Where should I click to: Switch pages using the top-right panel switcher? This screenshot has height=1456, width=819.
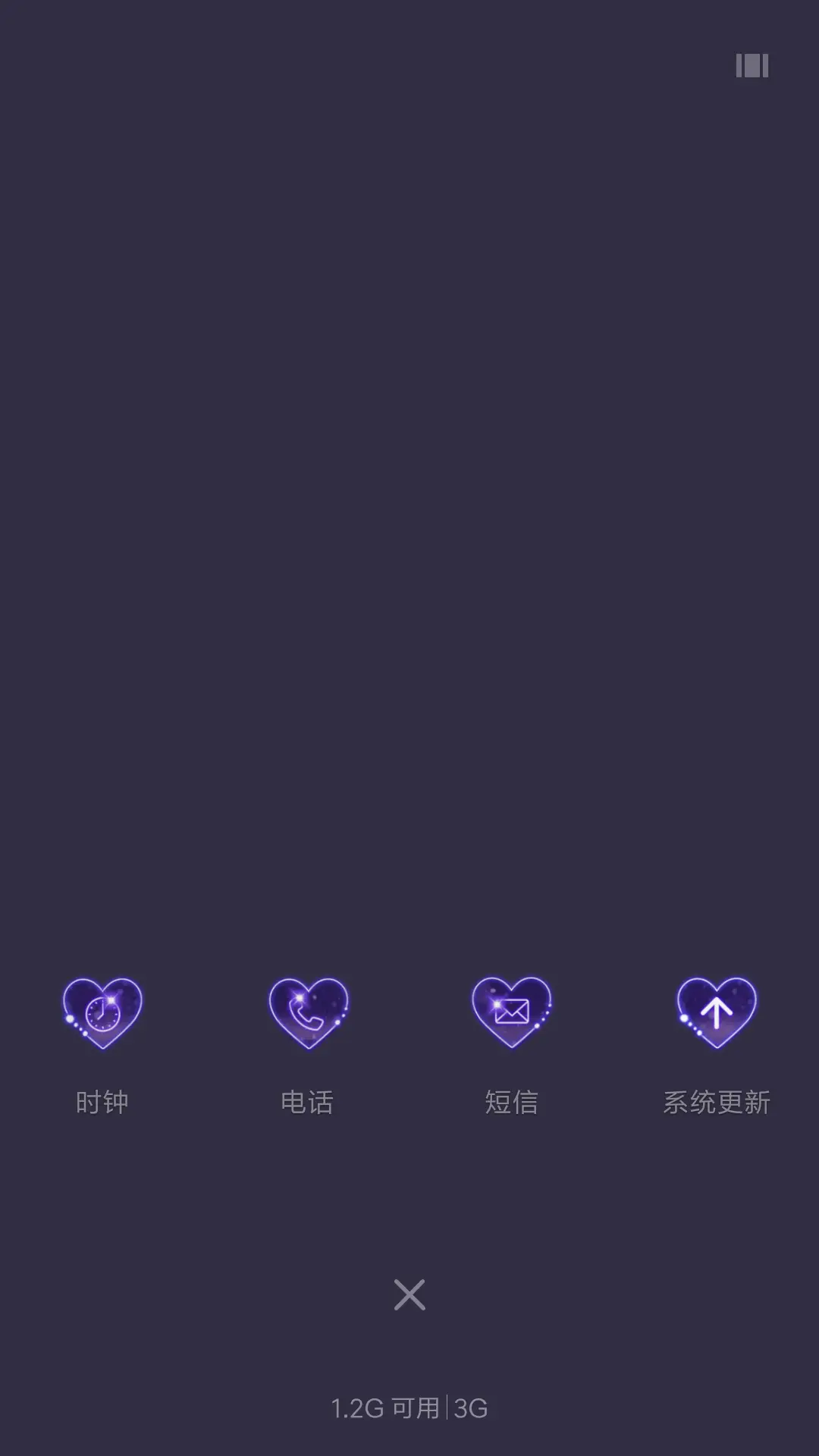(x=752, y=67)
